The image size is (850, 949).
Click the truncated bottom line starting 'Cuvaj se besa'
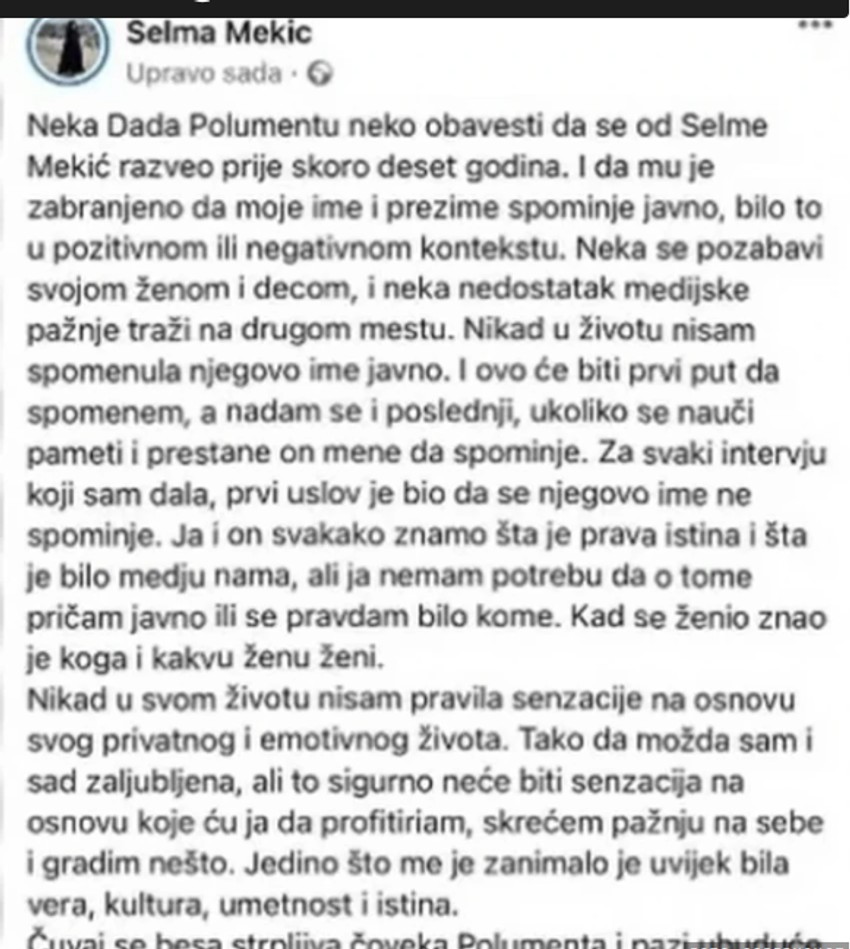pos(400,938)
